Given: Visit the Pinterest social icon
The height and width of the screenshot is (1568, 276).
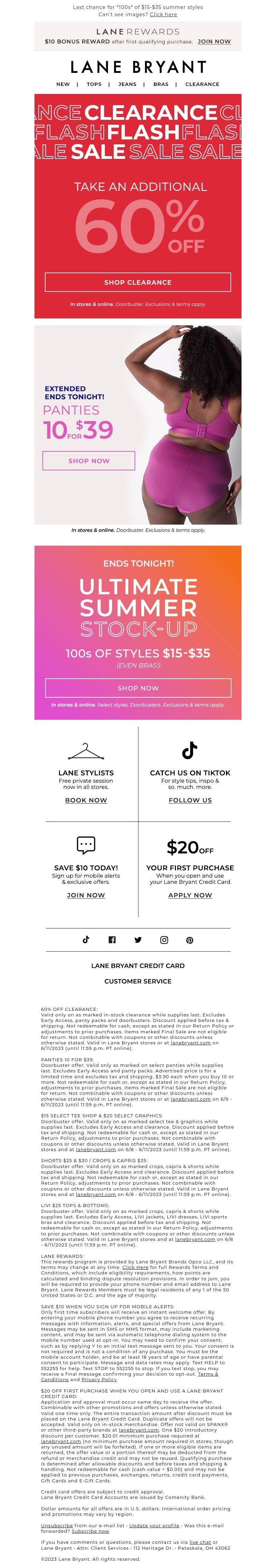Looking at the screenshot, I should [190, 940].
